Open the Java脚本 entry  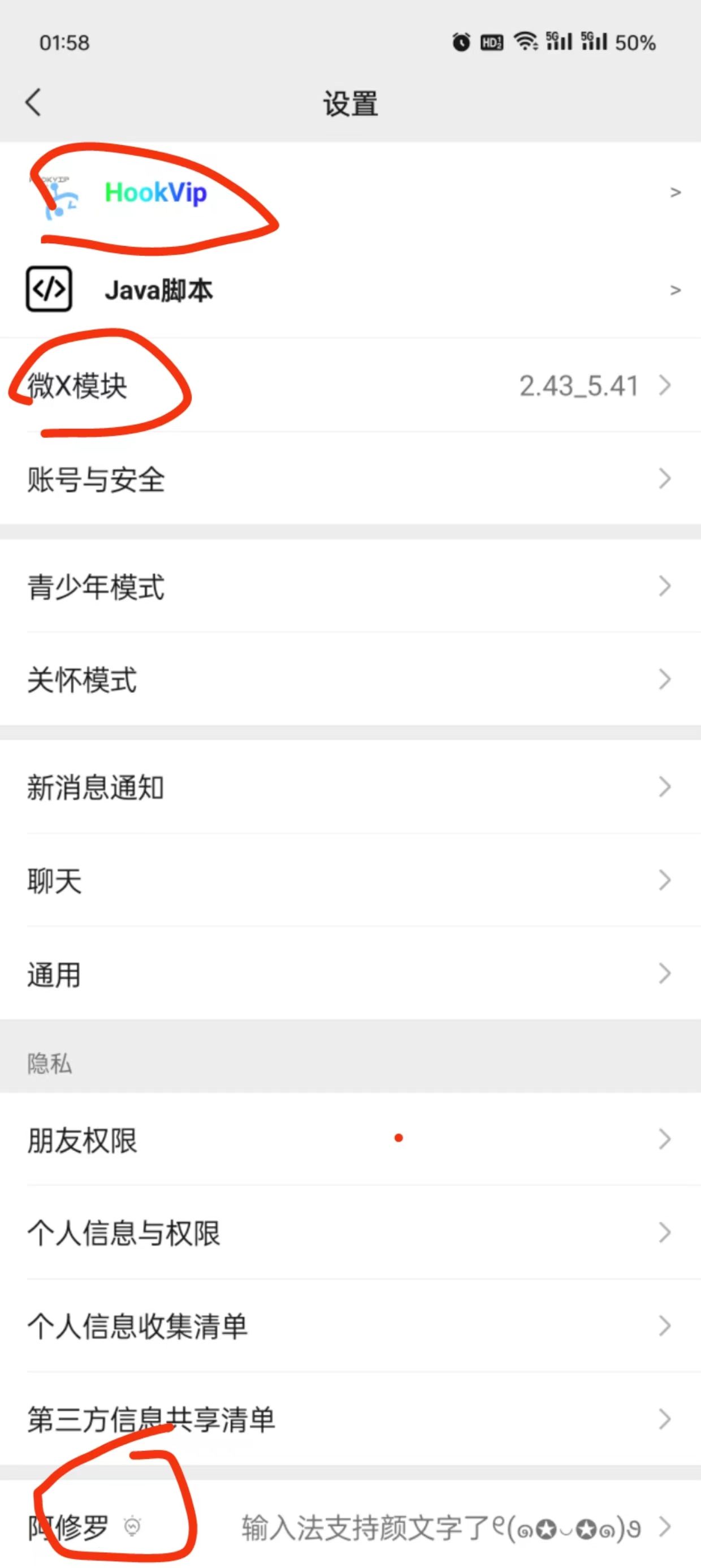[x=350, y=290]
